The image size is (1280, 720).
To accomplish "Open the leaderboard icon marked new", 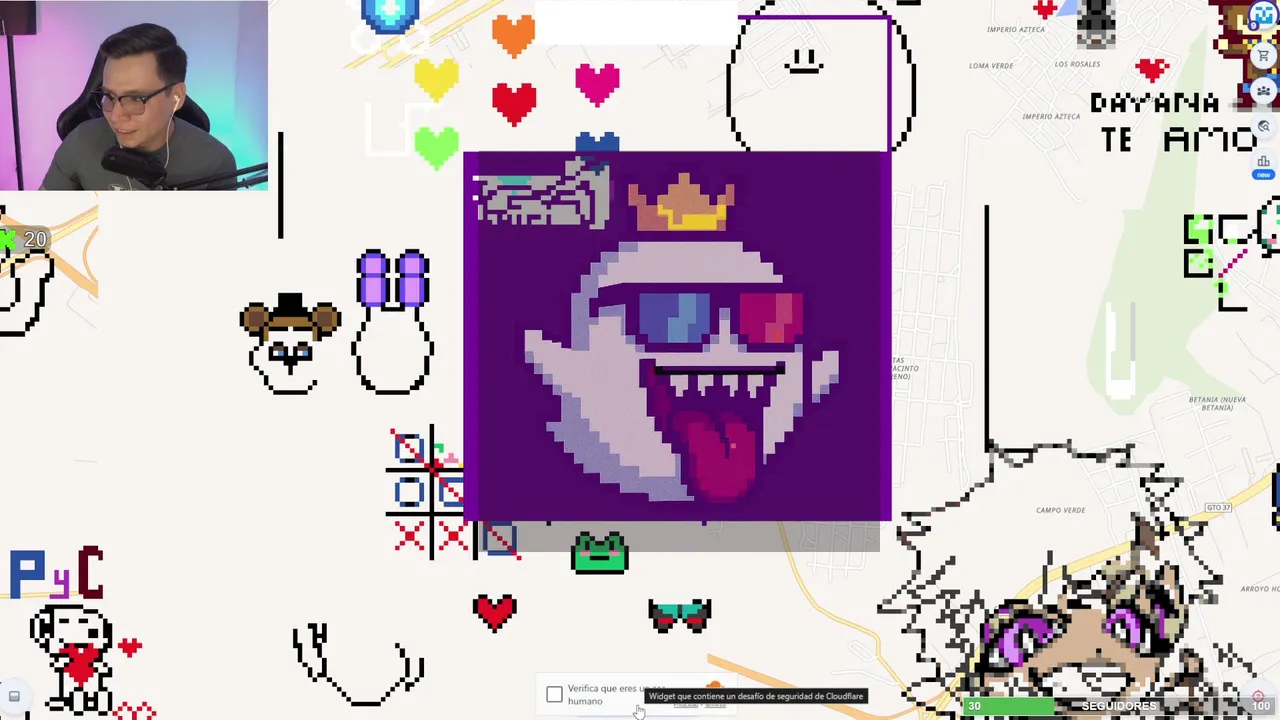I will 1263,163.
